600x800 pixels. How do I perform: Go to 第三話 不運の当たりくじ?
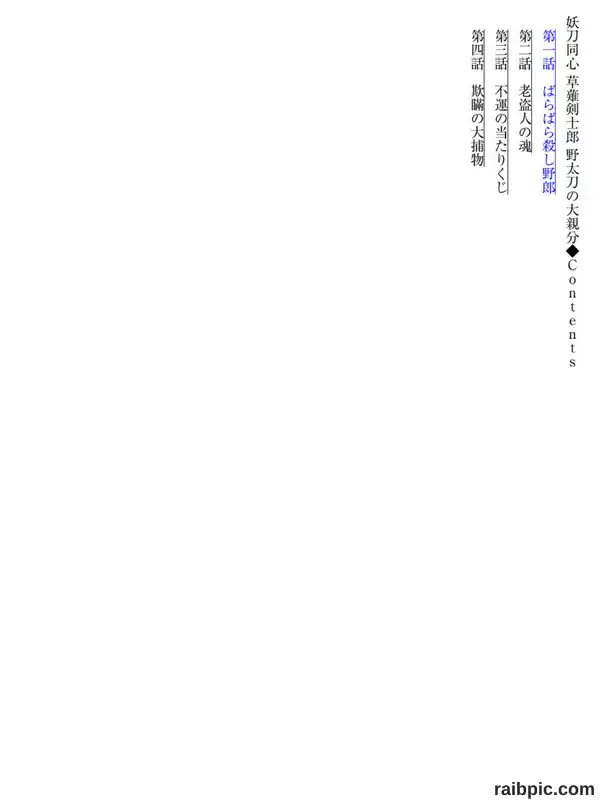tap(502, 112)
